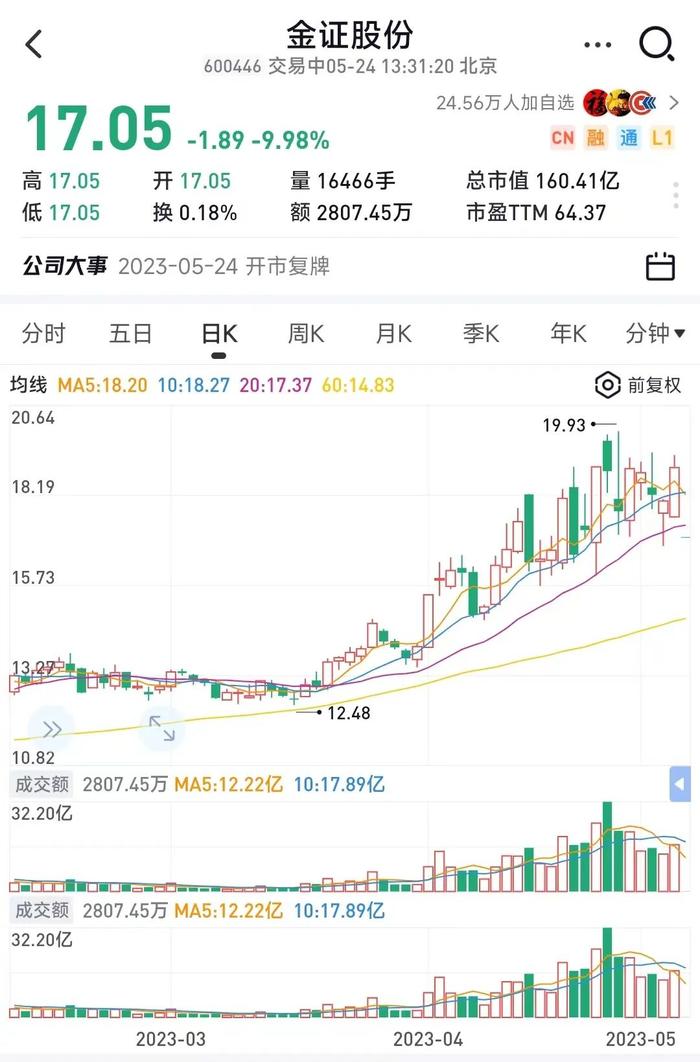Switch to the 五日 chart tab
Viewport: 700px width, 1062px height.
[130, 333]
